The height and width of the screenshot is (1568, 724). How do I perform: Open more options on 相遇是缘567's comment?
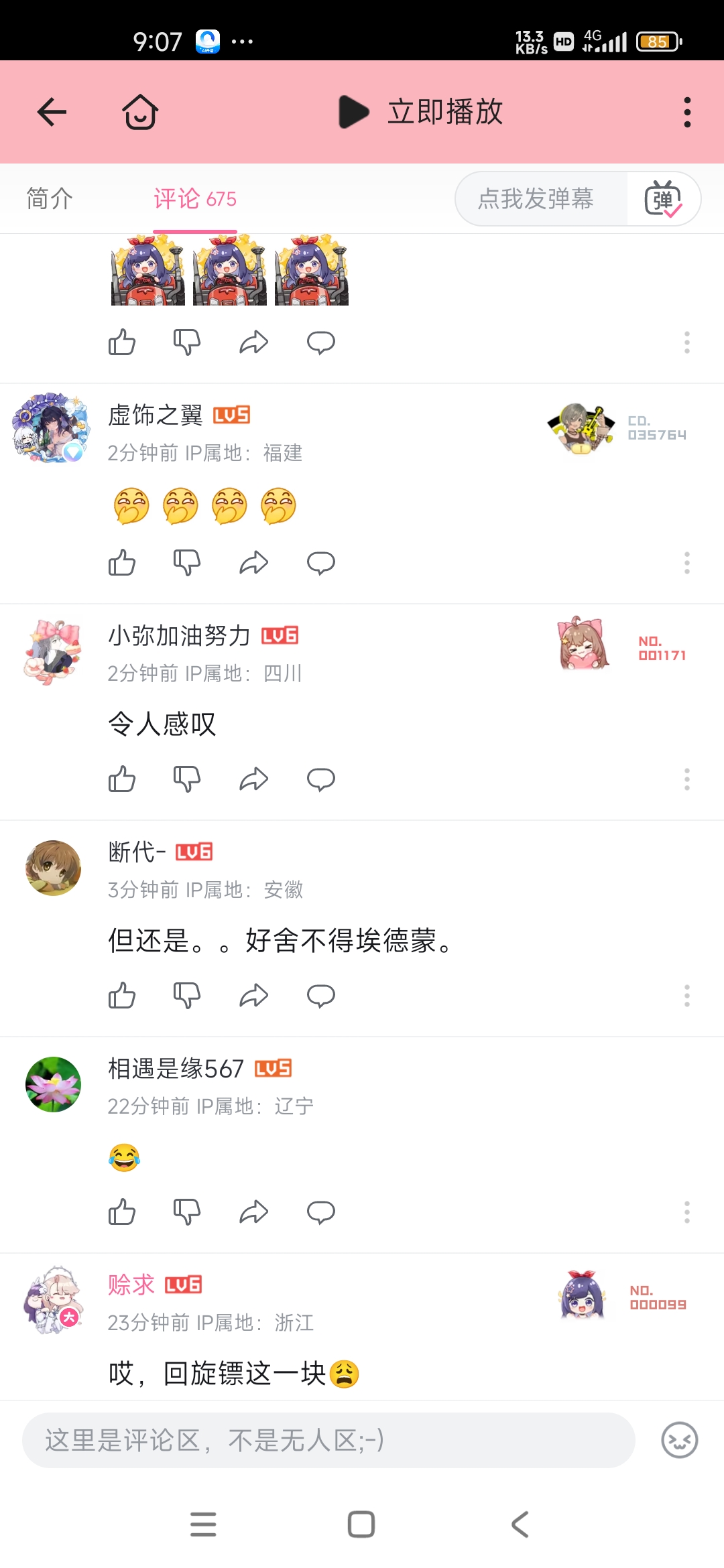coord(686,1212)
